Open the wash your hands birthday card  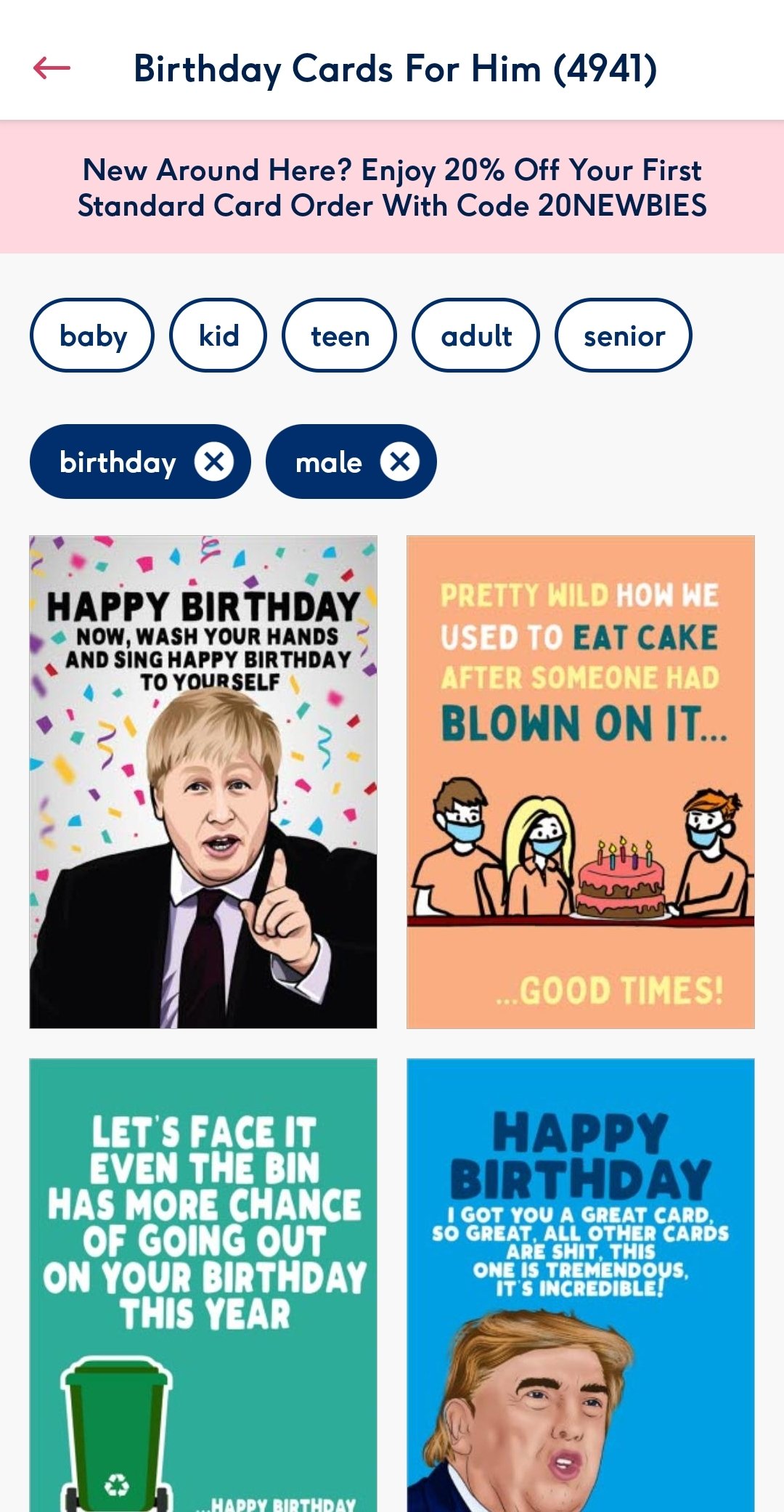203,781
